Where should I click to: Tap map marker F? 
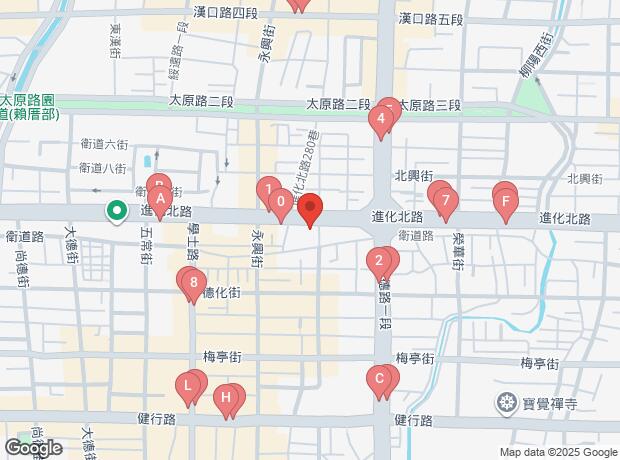coord(506,207)
